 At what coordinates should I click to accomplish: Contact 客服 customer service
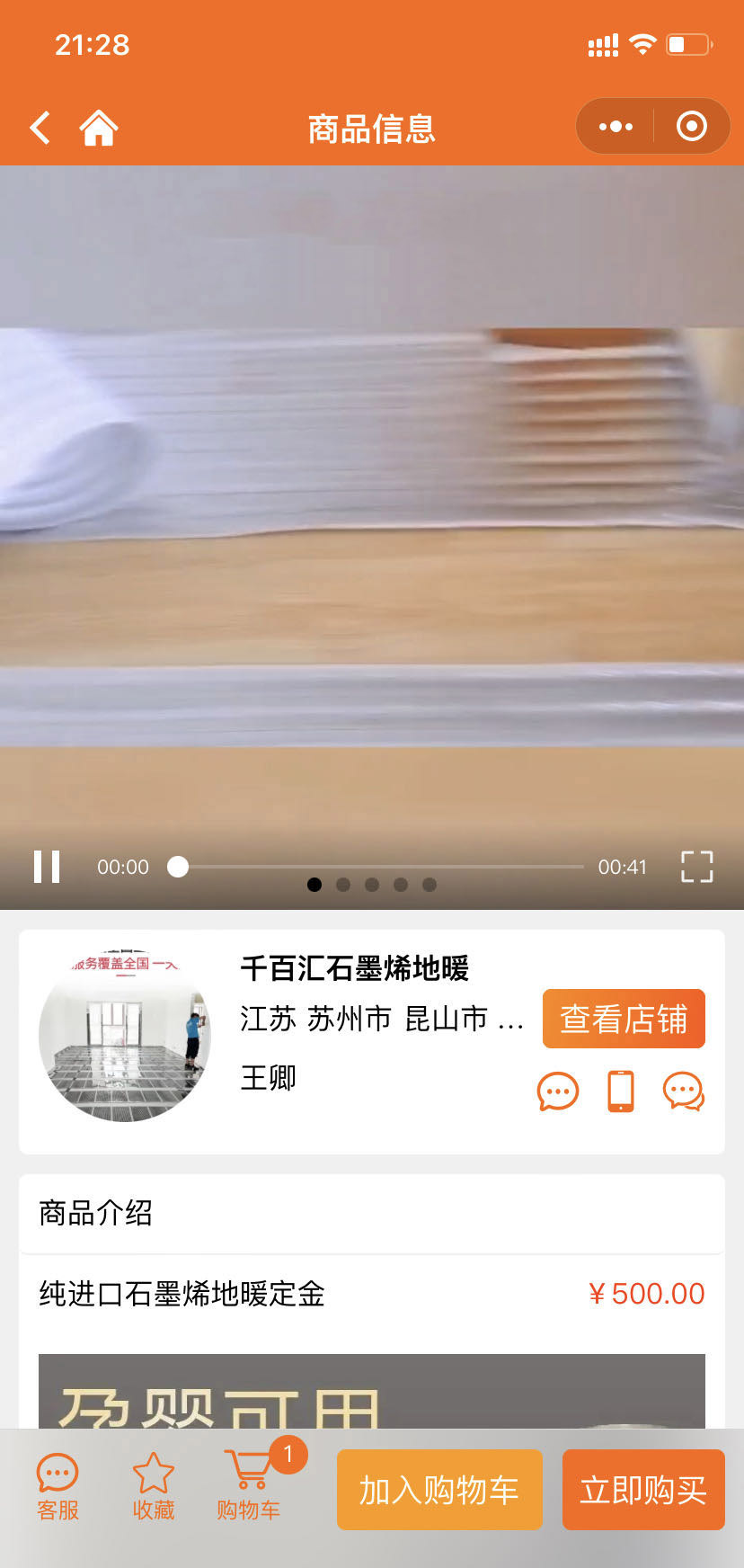[58, 1487]
